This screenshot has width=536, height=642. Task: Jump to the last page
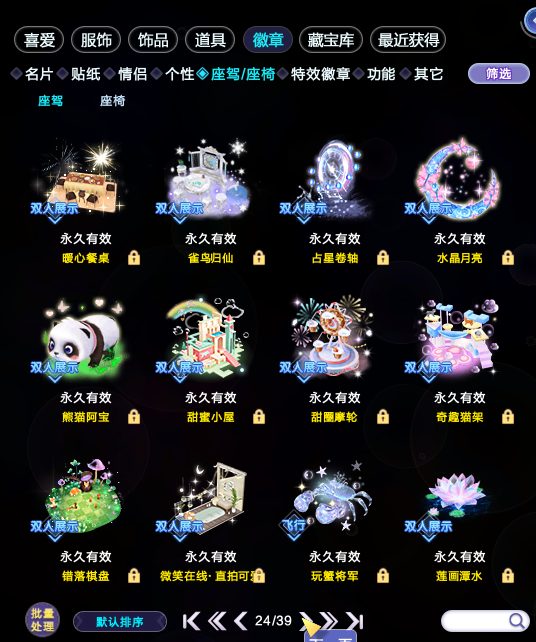pyautogui.click(x=355, y=621)
